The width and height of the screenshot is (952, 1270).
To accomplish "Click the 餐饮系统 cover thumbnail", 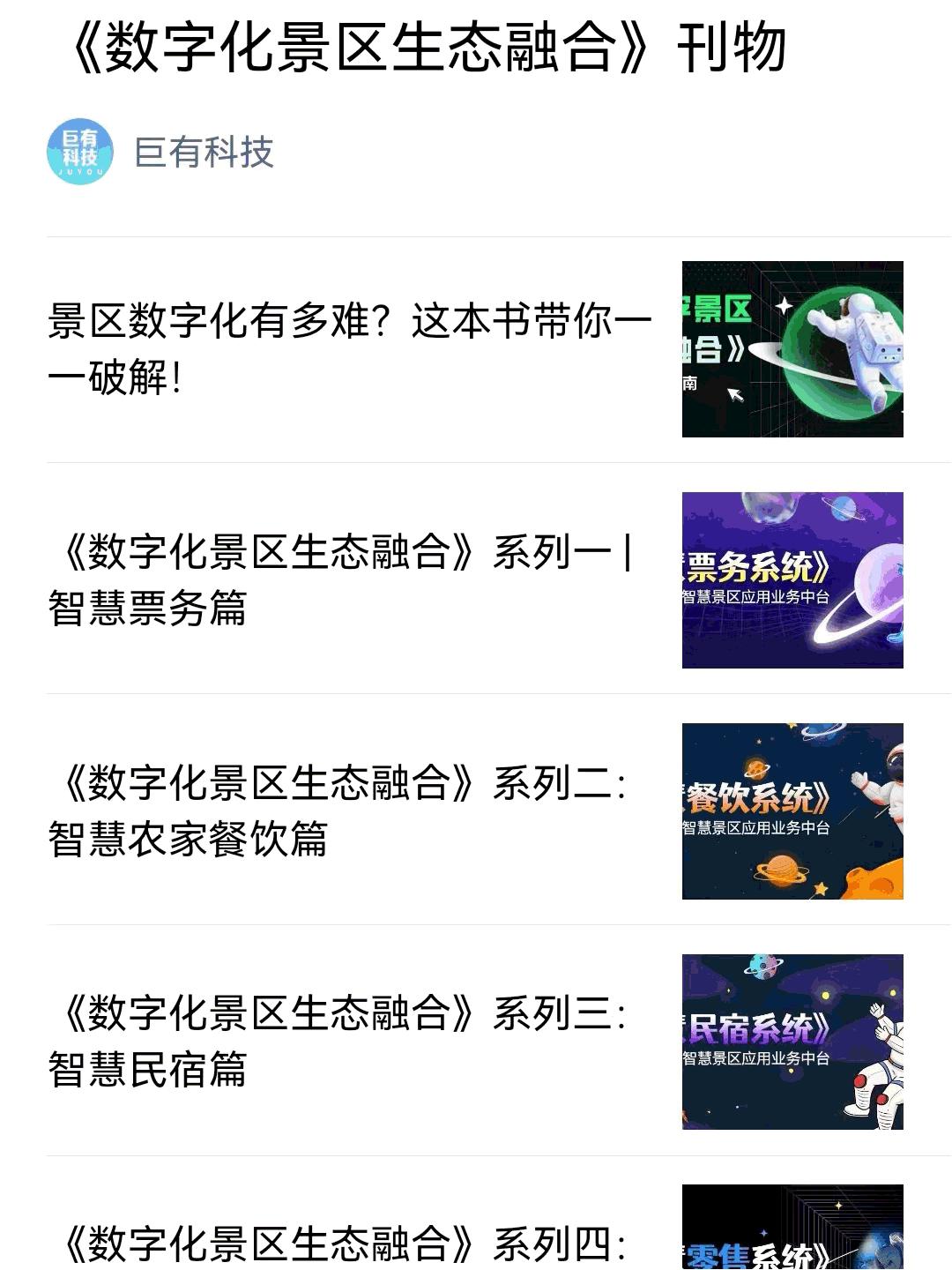I will point(792,809).
